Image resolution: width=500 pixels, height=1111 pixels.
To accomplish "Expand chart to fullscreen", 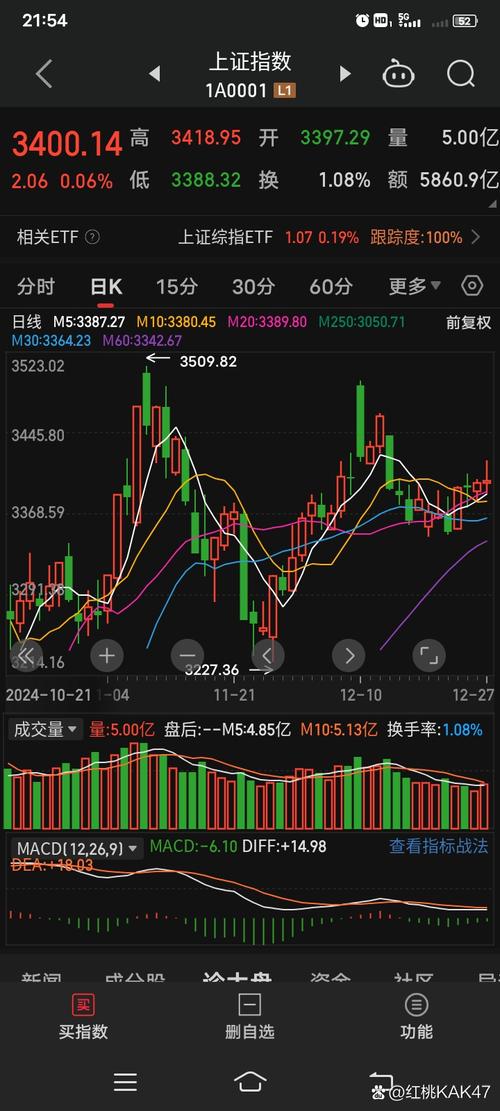I will [x=429, y=655].
